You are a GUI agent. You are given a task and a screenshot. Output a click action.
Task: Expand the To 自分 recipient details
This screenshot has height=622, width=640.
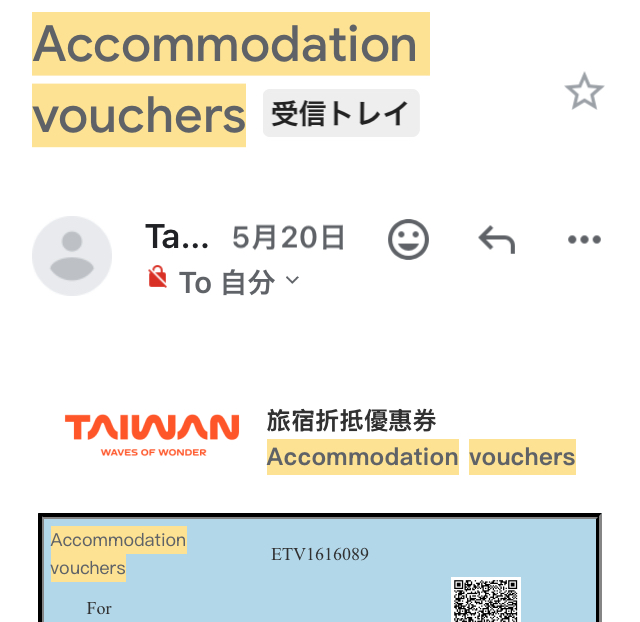(x=292, y=281)
